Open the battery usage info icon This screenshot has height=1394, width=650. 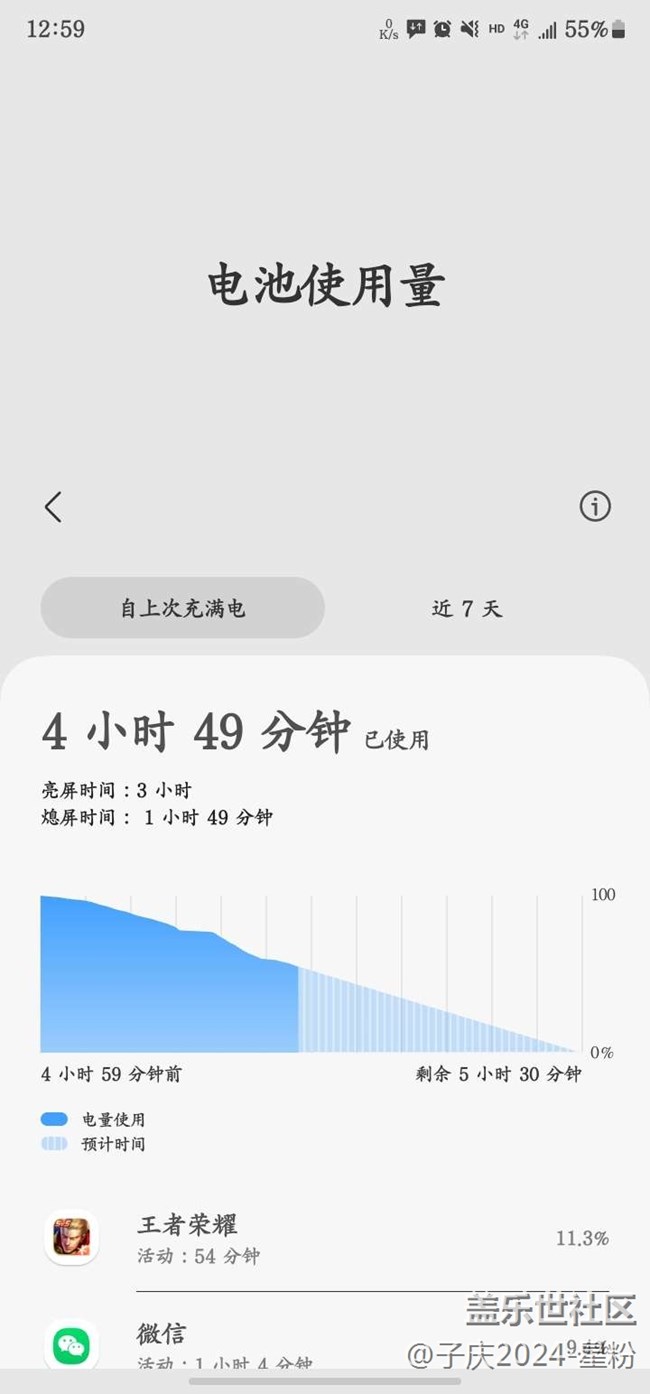tap(595, 507)
